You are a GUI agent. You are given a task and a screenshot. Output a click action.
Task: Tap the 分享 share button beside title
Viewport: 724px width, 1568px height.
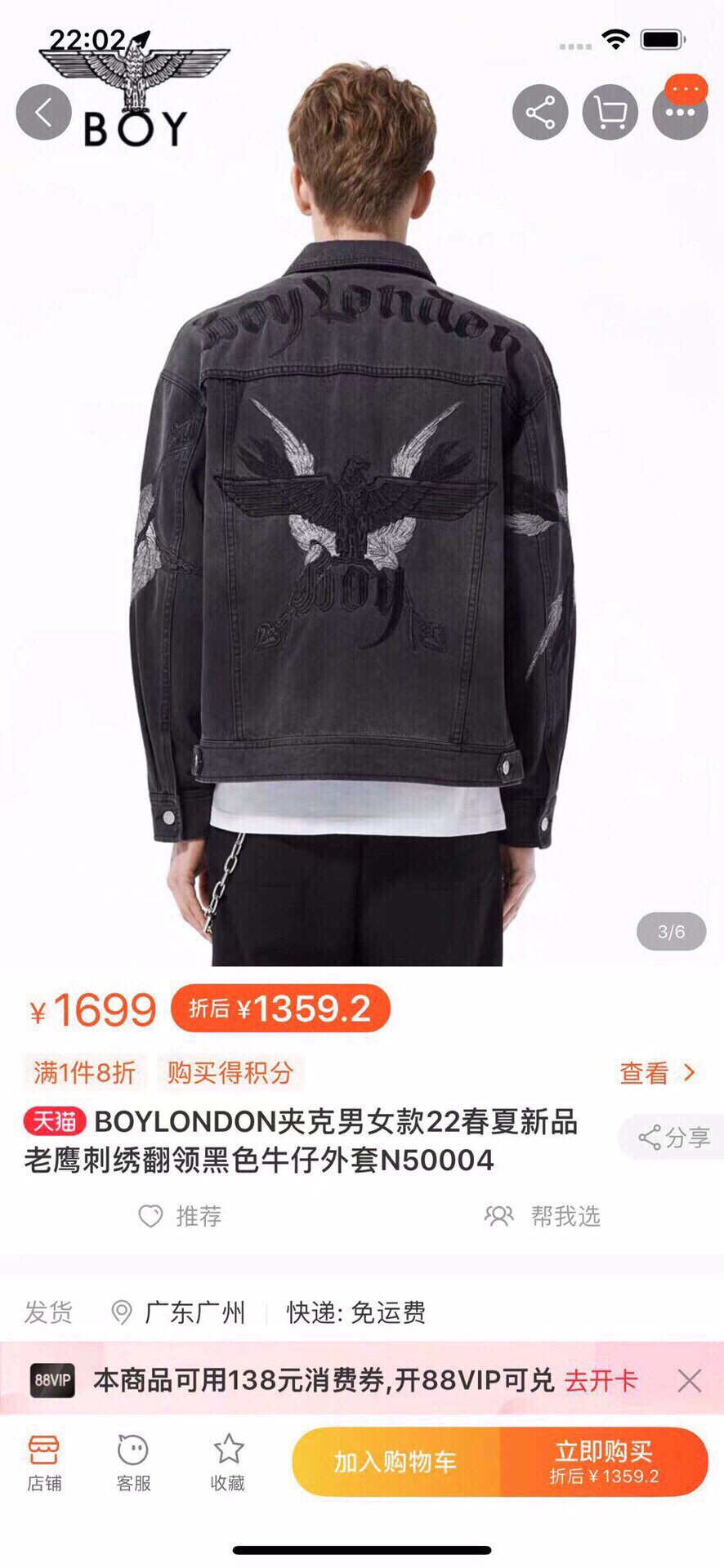673,1137
